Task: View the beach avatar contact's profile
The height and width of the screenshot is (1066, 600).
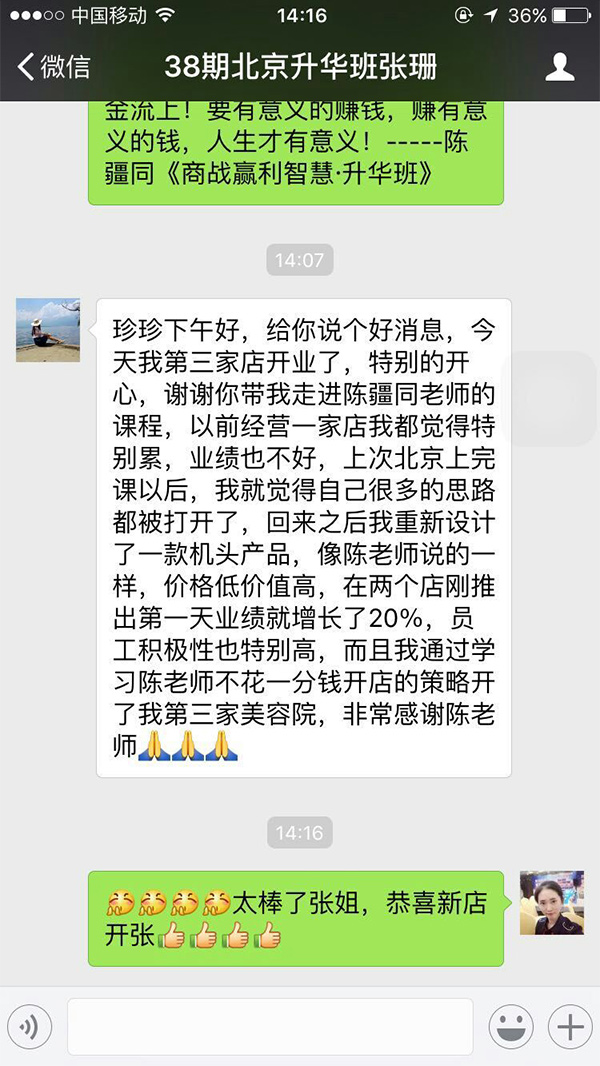Action: click(48, 330)
